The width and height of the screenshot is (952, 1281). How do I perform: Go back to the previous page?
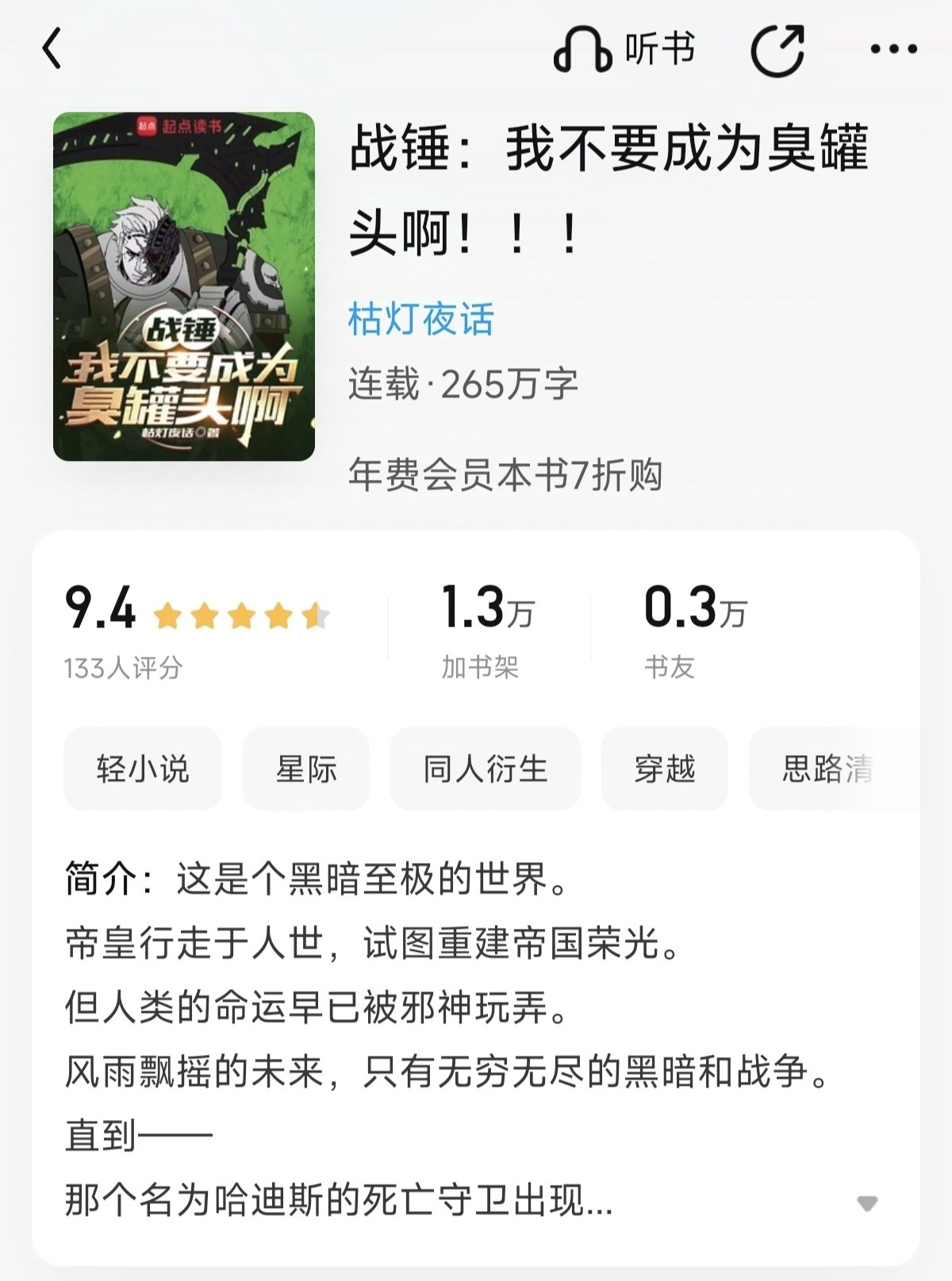[52, 49]
